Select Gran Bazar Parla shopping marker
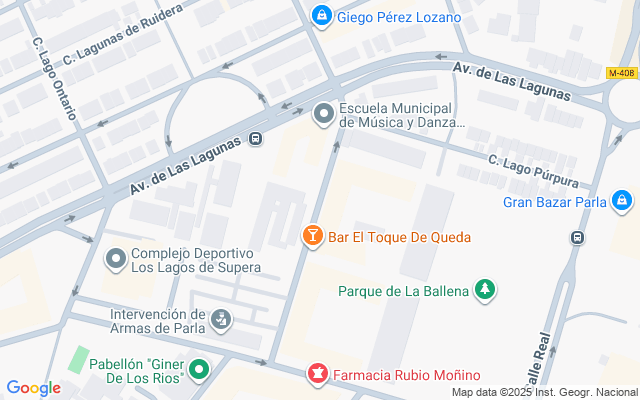Image resolution: width=640 pixels, height=400 pixels. [622, 201]
